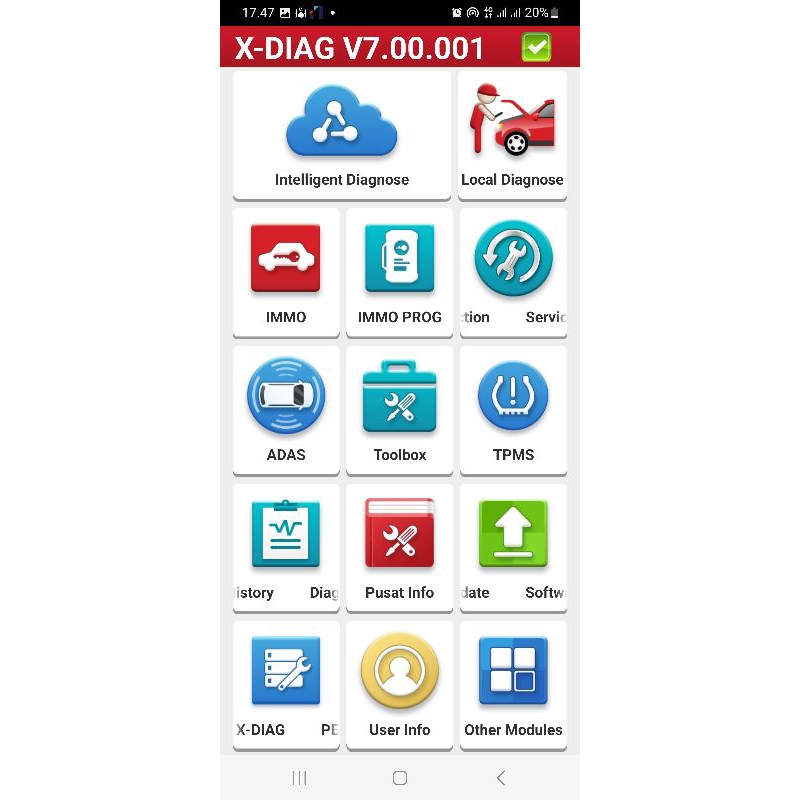Launch IMMO PROG
This screenshot has height=800, width=800.
click(399, 272)
